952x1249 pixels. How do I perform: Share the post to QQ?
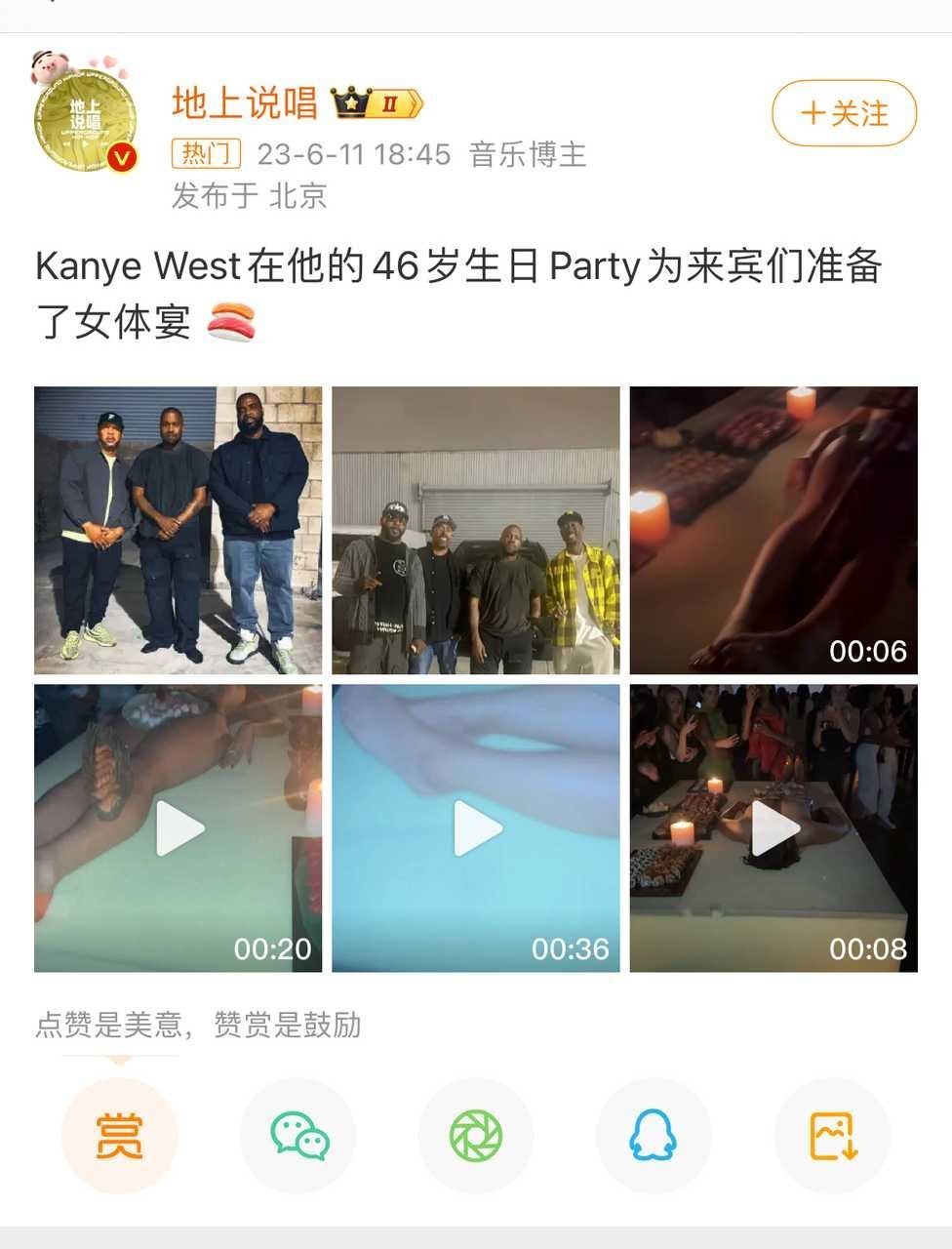coord(654,1135)
